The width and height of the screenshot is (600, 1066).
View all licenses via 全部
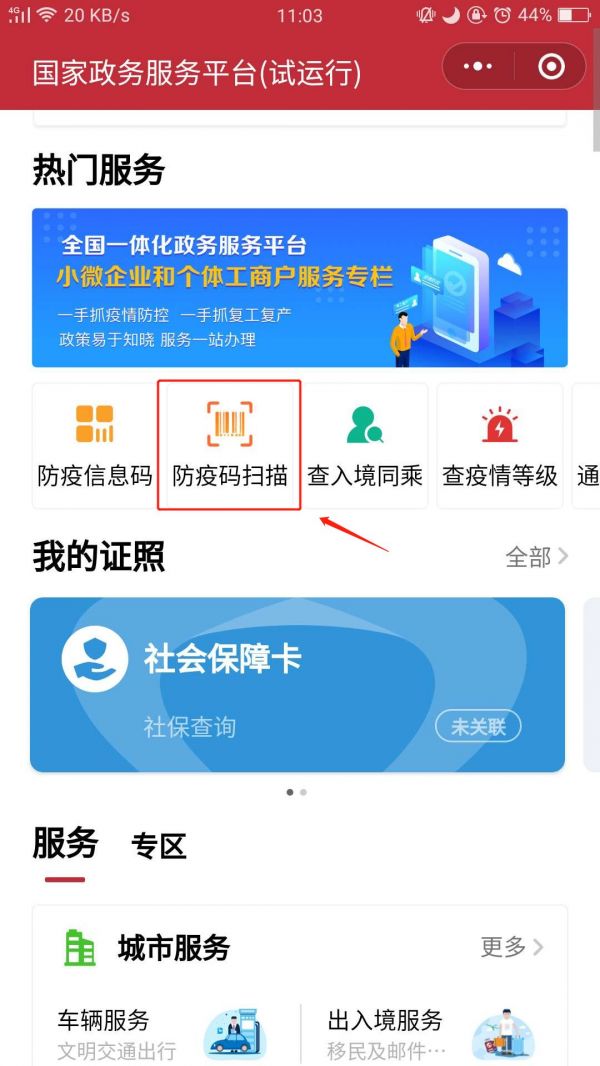pyautogui.click(x=536, y=557)
